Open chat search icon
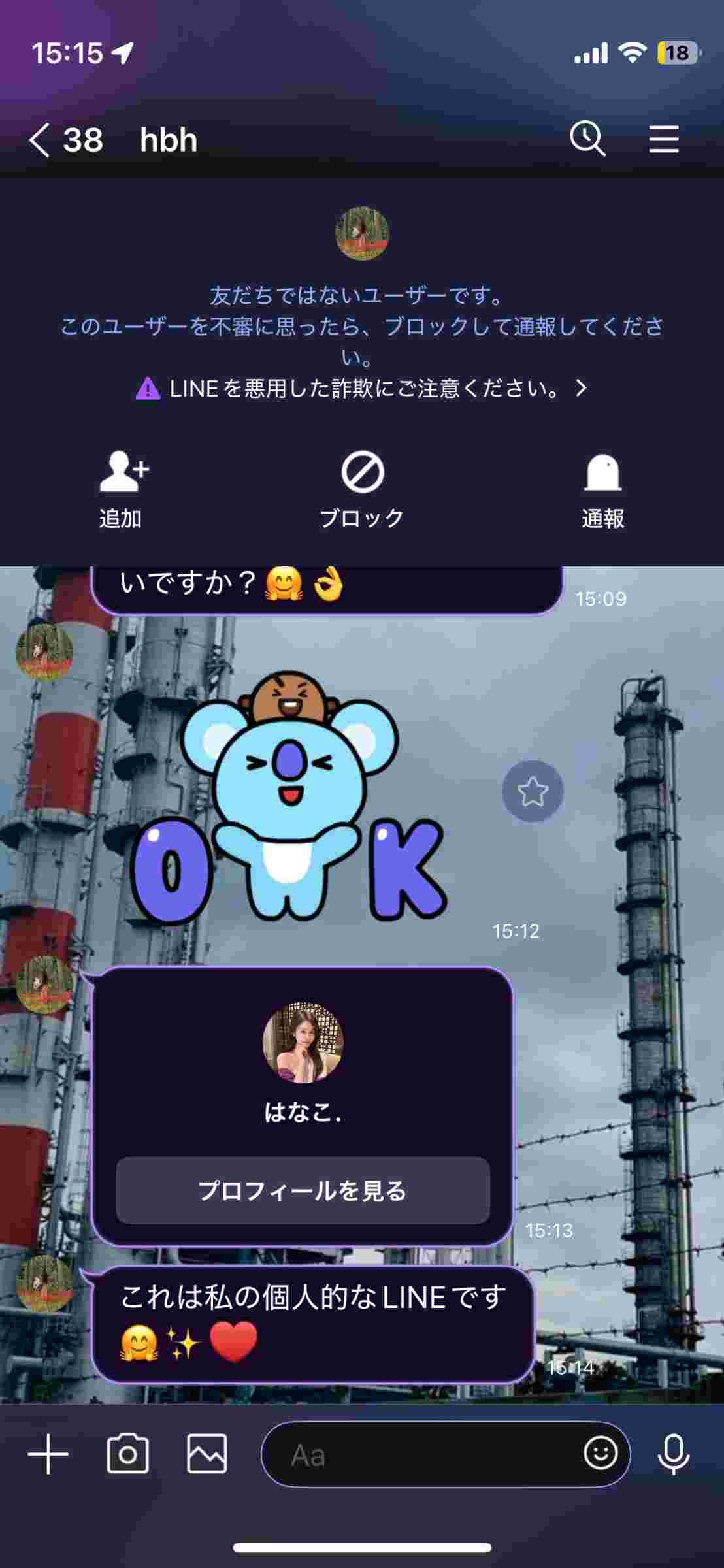Image resolution: width=724 pixels, height=1568 pixels. [x=587, y=139]
